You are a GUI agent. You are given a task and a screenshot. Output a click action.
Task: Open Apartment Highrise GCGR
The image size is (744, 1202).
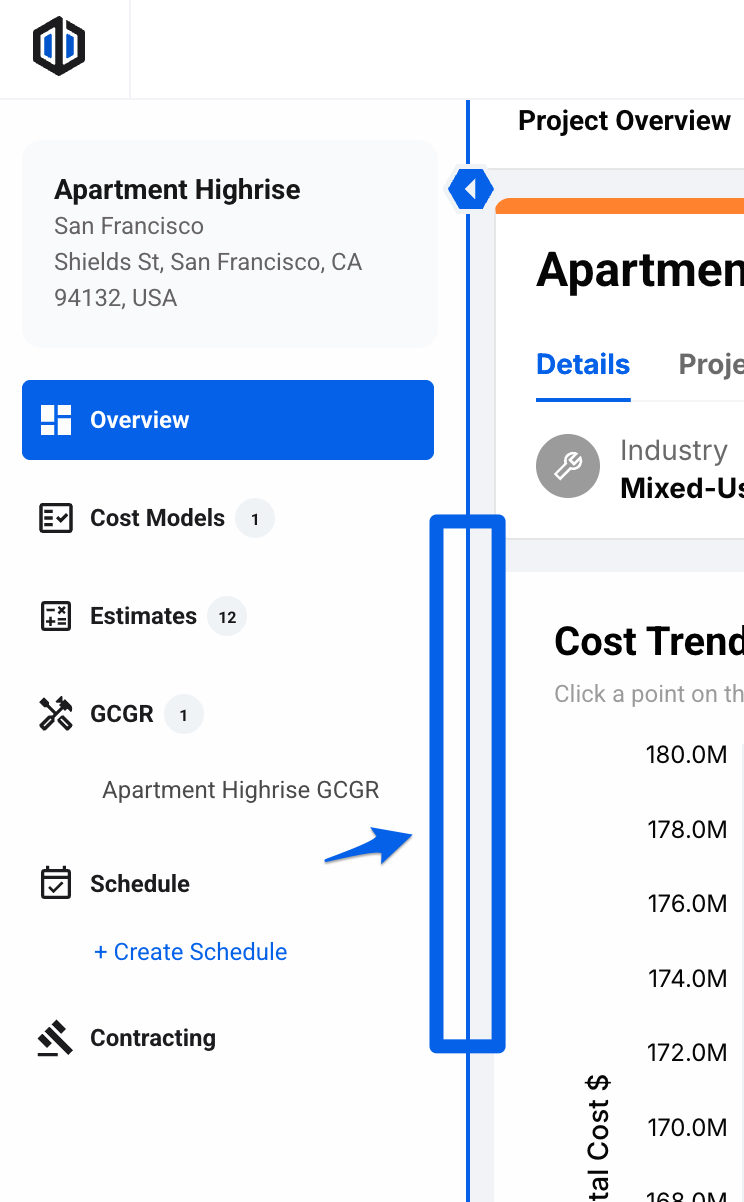click(241, 790)
